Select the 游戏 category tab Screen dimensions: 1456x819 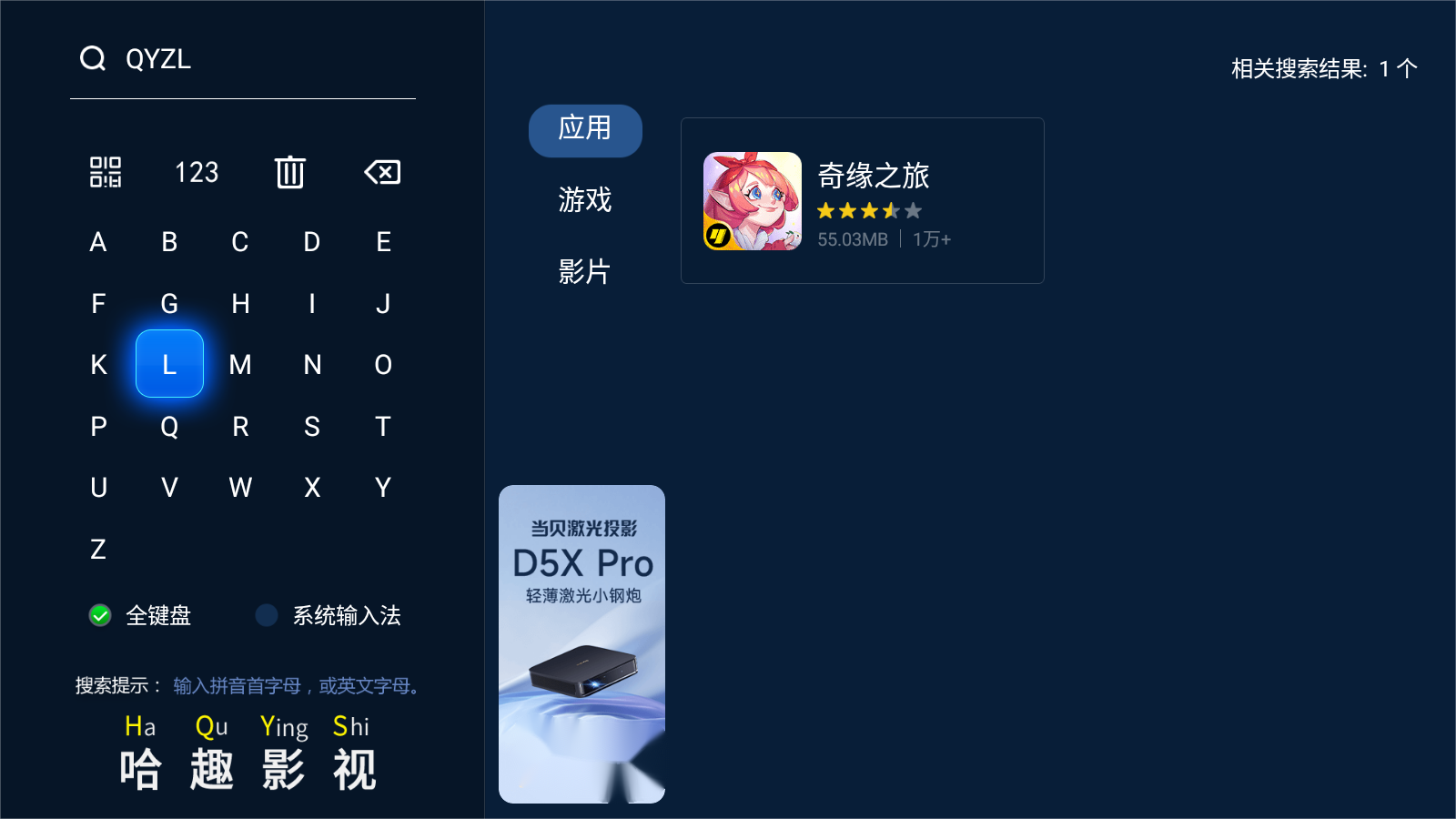pos(584,200)
